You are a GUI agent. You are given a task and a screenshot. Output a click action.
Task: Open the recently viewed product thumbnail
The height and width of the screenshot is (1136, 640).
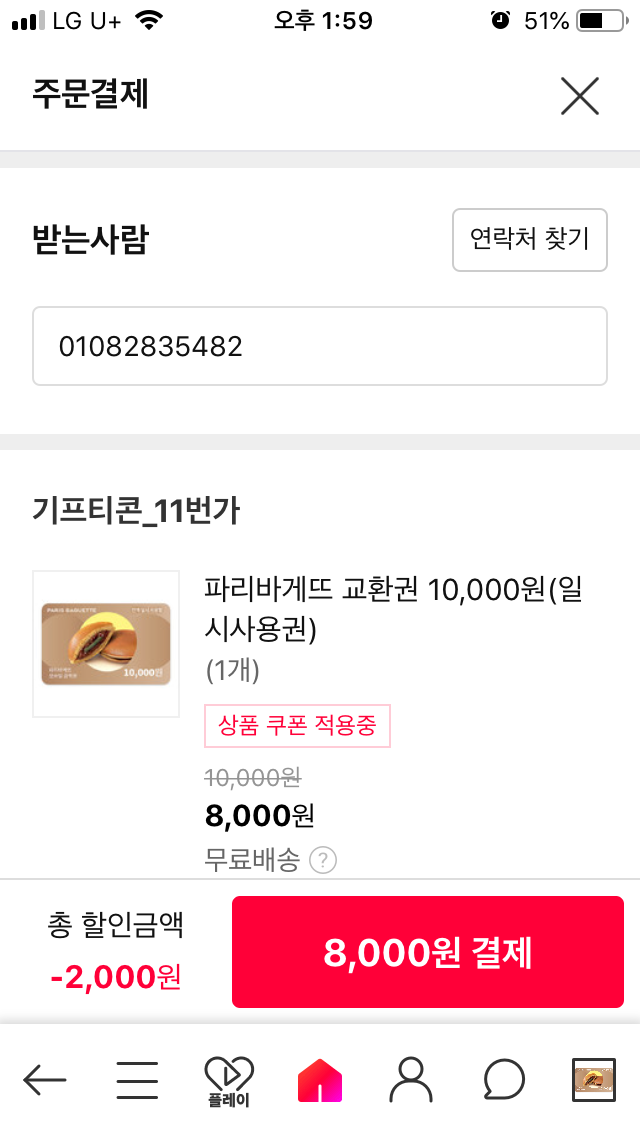pyautogui.click(x=594, y=1079)
